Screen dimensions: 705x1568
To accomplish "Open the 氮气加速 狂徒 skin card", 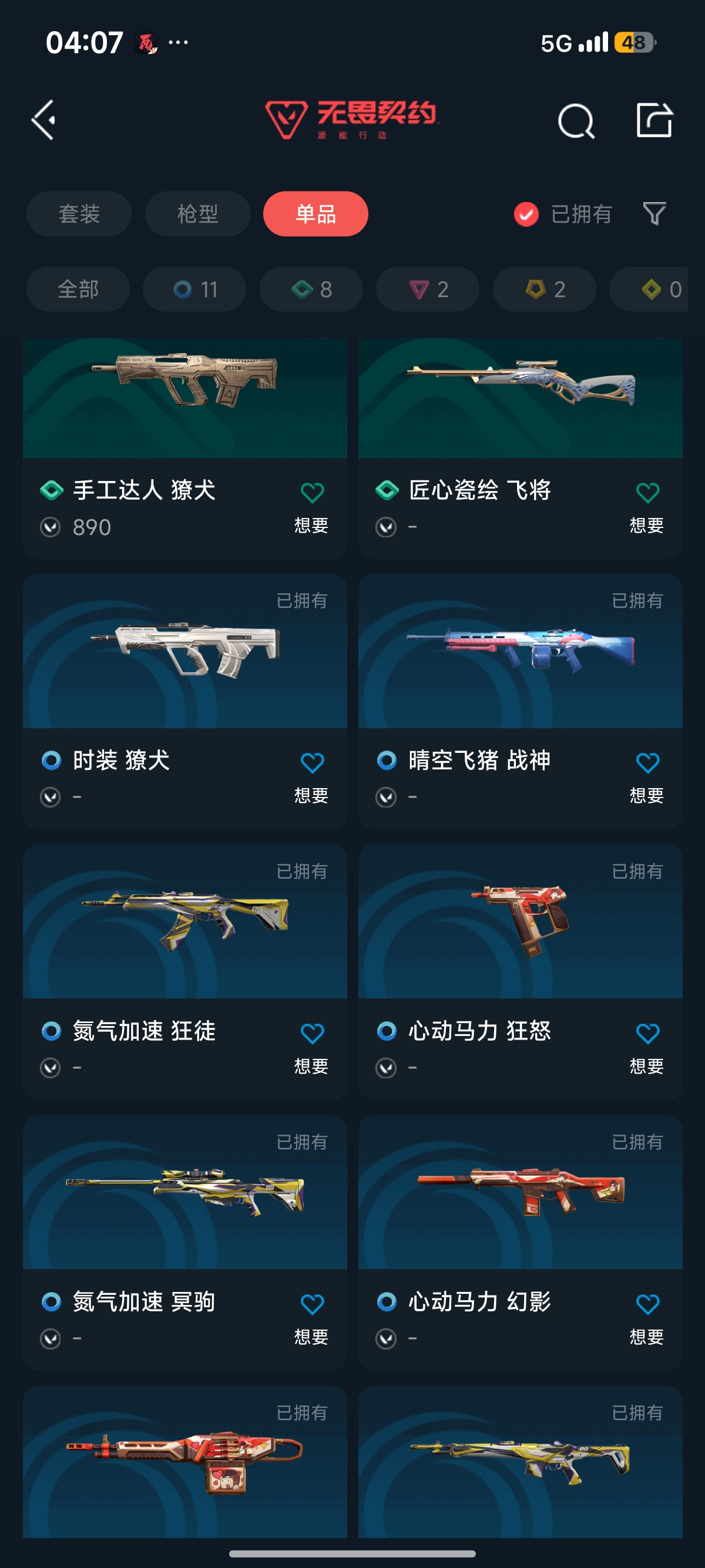I will 184,971.
